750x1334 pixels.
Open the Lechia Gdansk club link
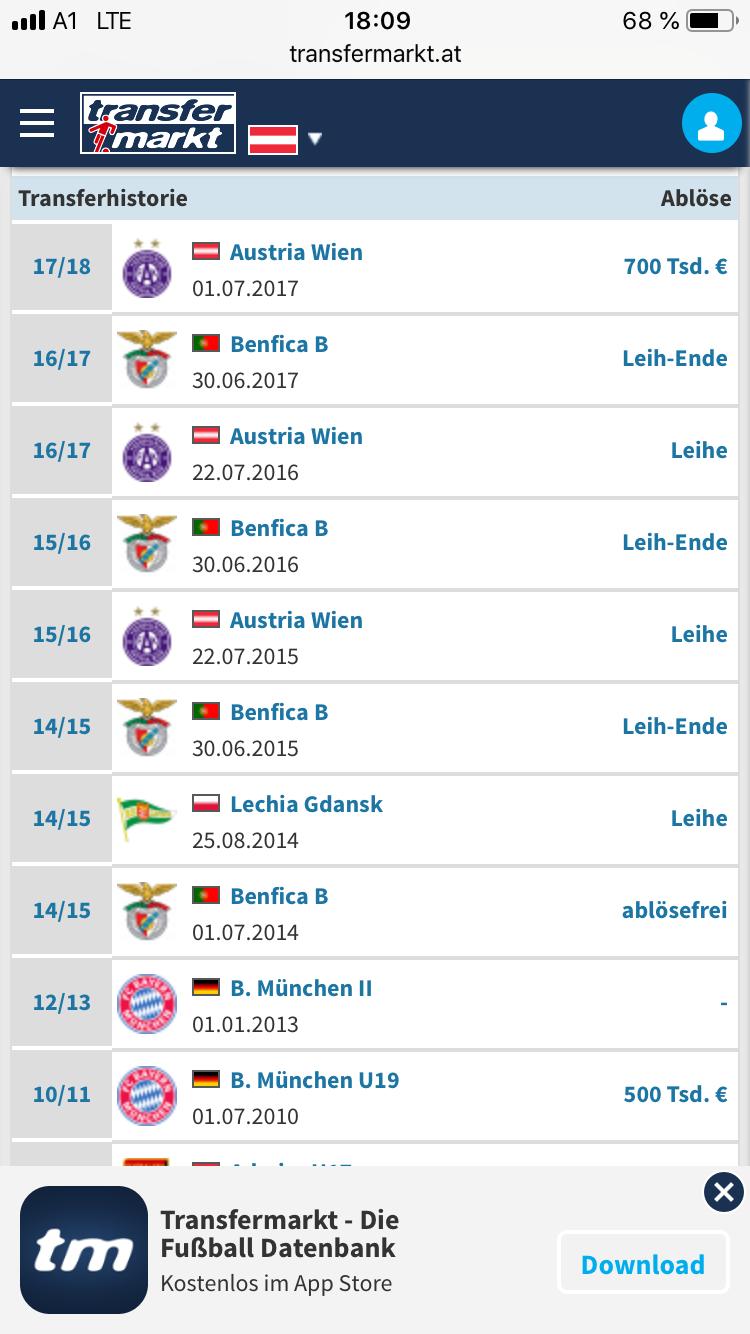tap(306, 804)
